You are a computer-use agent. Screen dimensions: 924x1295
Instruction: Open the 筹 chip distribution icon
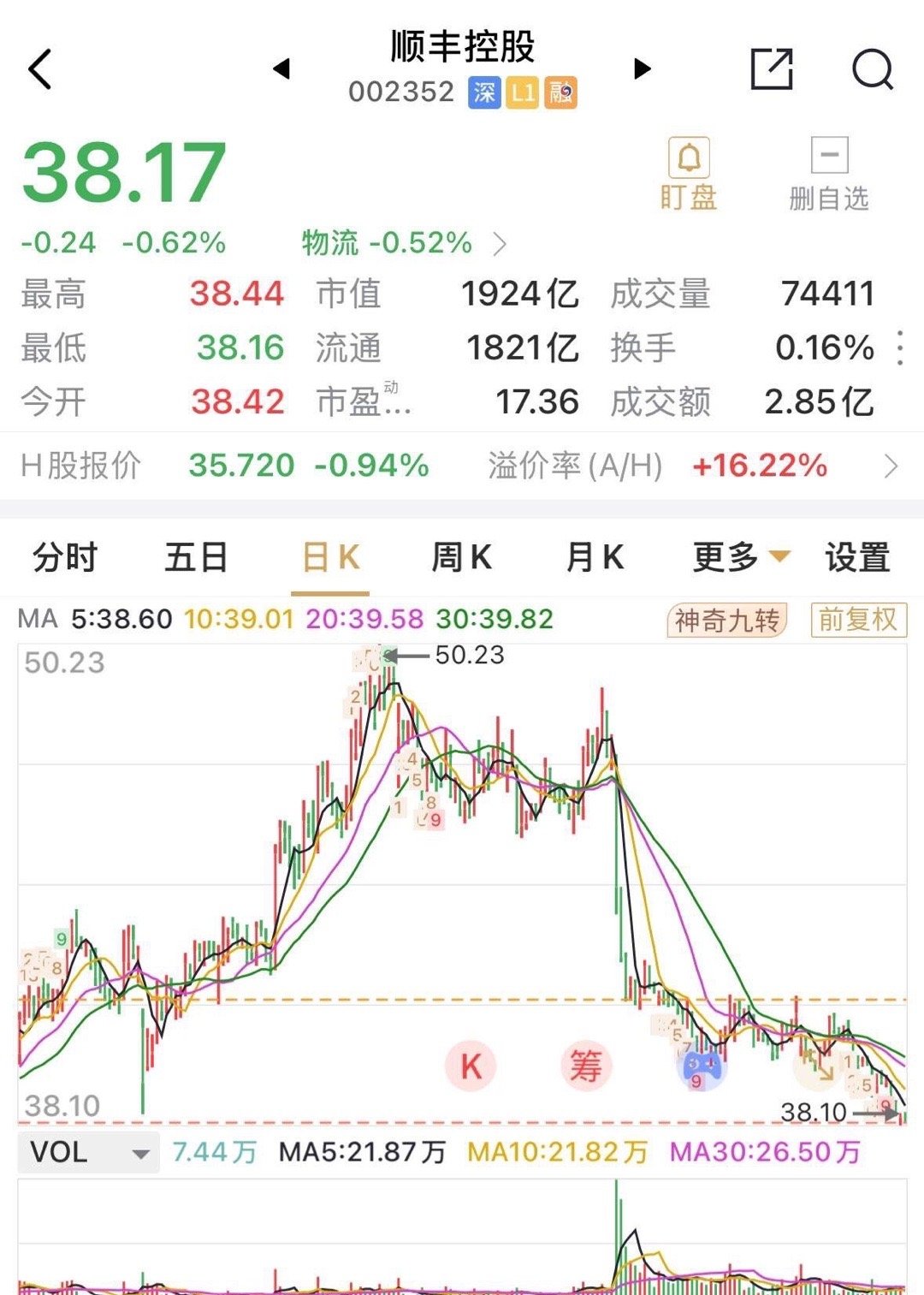click(587, 1064)
